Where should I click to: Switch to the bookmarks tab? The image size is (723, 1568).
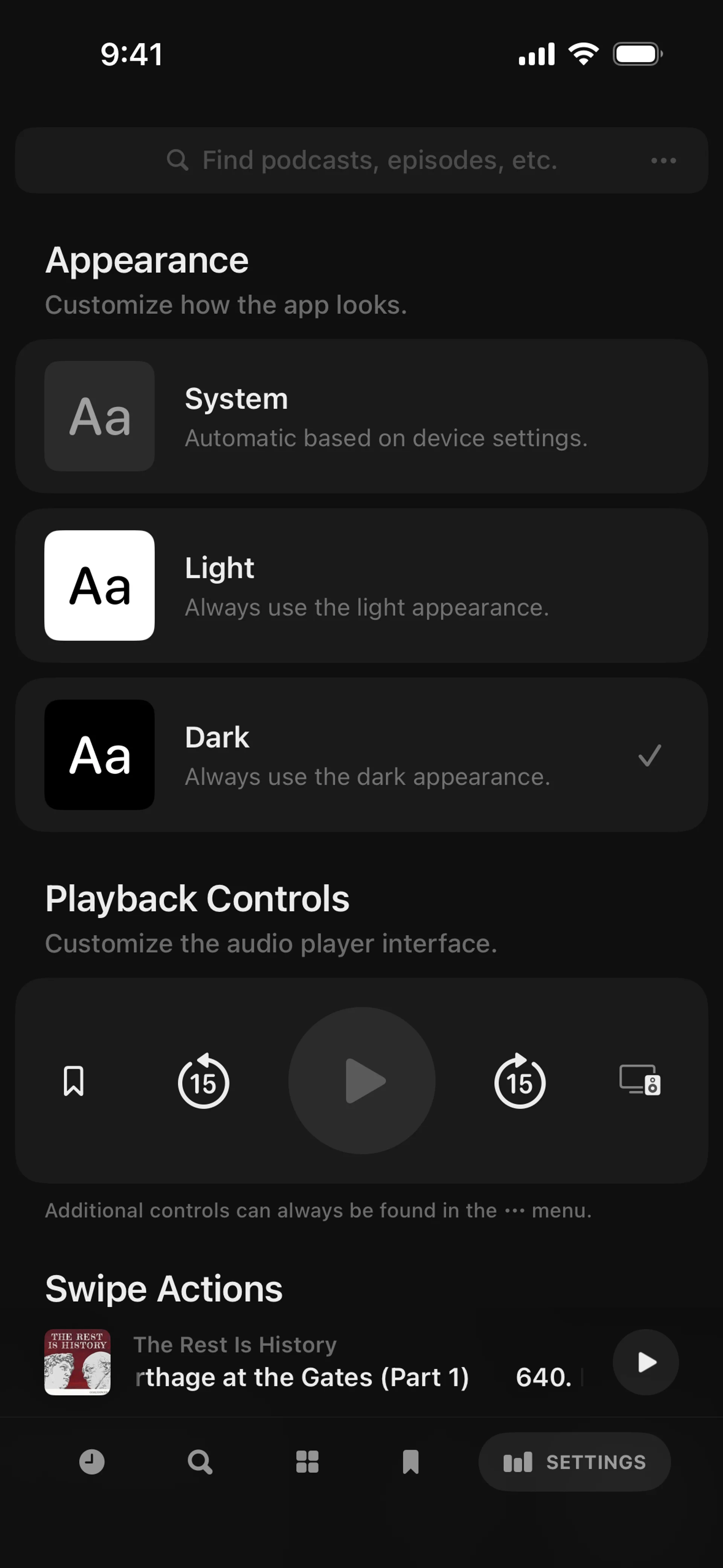pos(411,1461)
